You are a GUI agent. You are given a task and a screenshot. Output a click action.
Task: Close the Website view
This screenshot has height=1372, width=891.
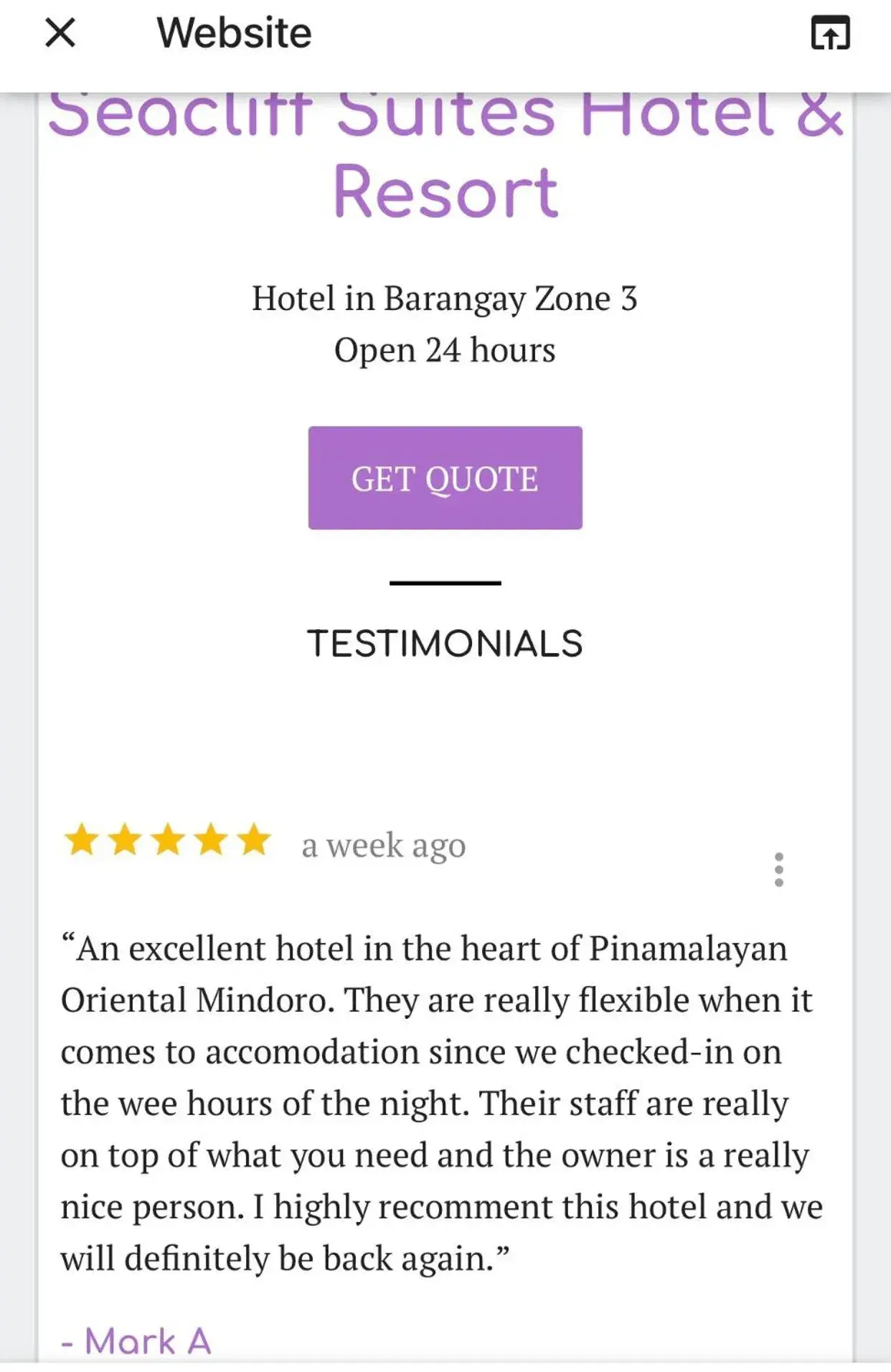[x=60, y=33]
